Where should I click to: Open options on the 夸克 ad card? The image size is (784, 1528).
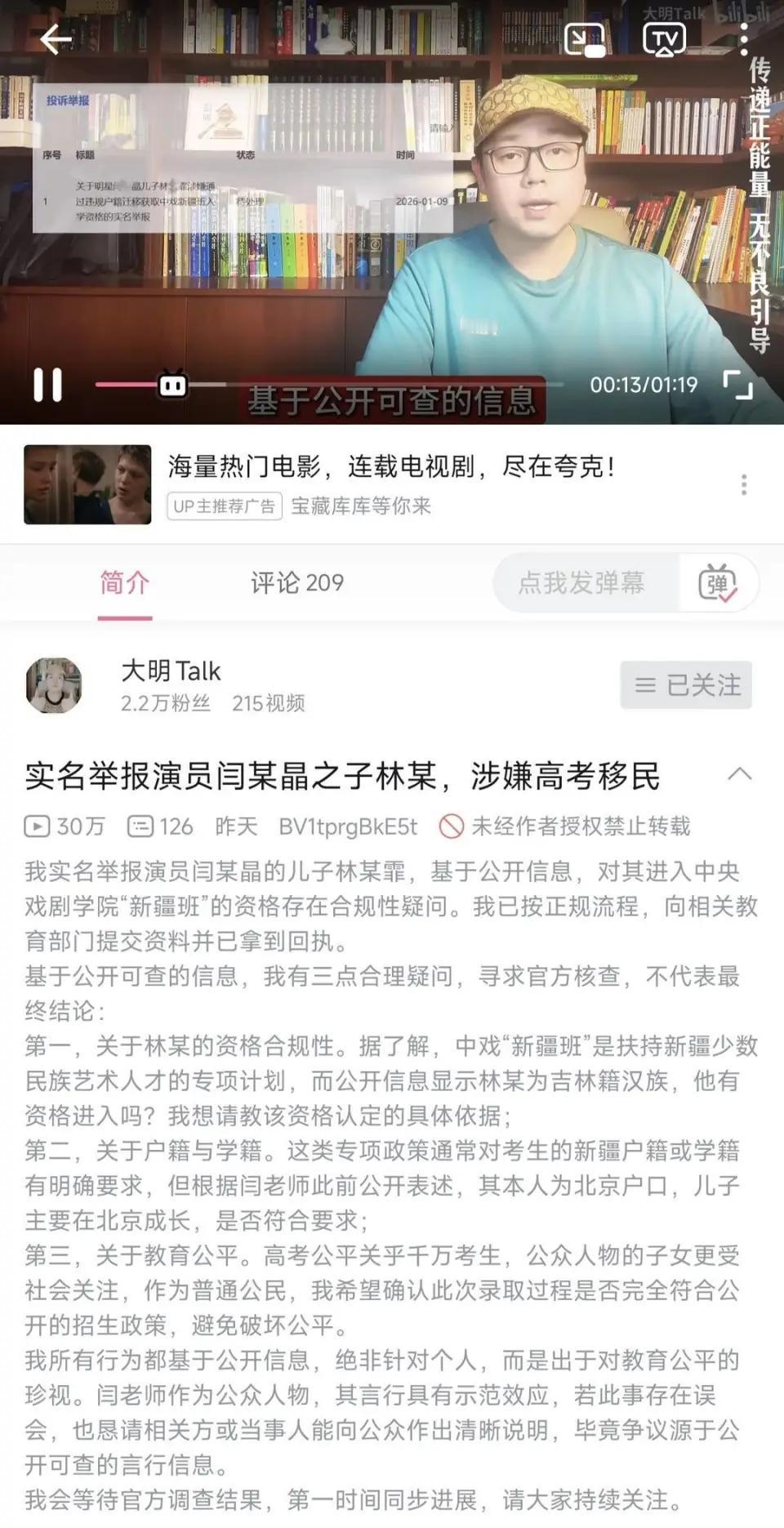click(x=744, y=485)
